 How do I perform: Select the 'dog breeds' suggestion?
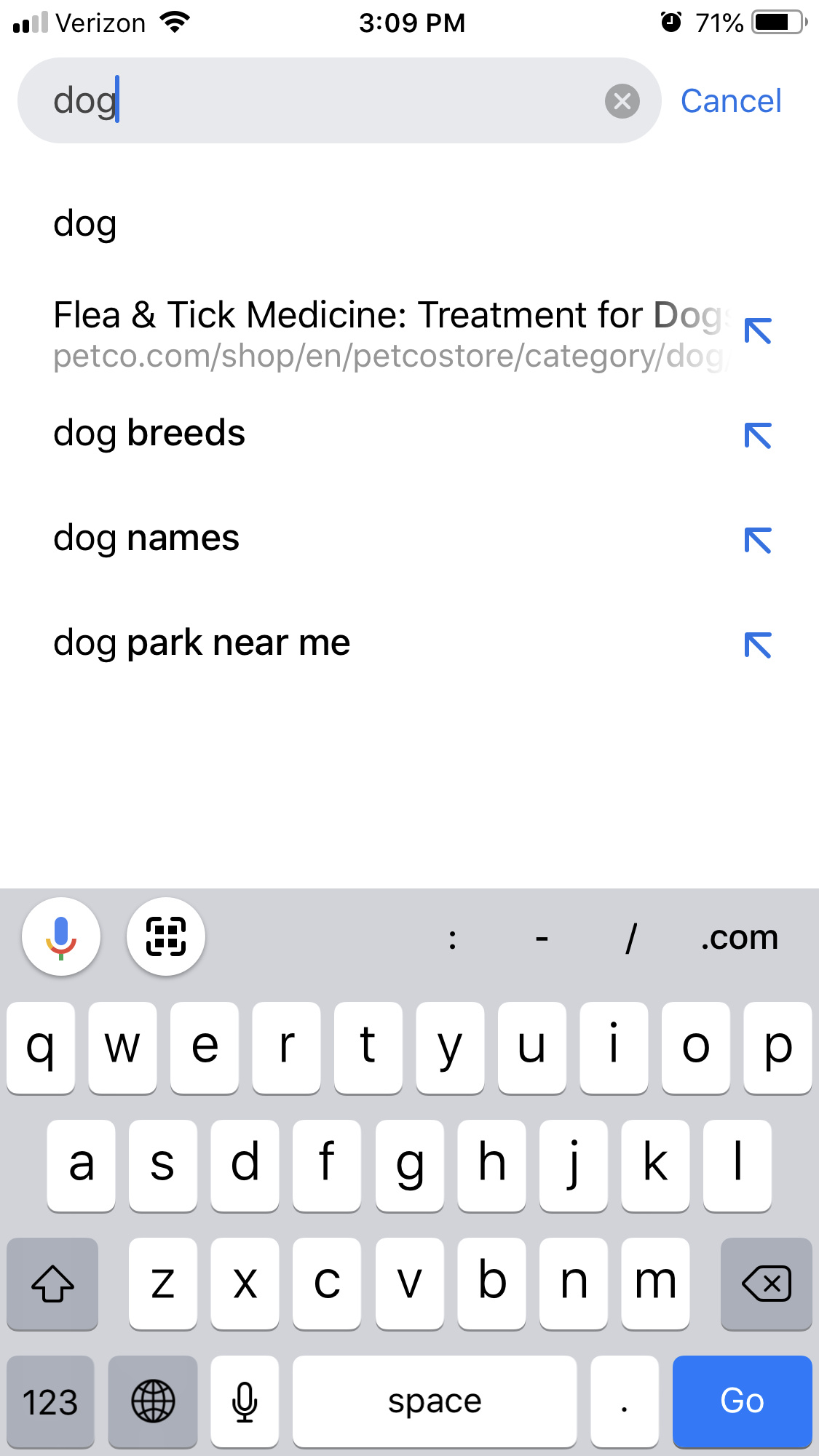pyautogui.click(x=149, y=434)
